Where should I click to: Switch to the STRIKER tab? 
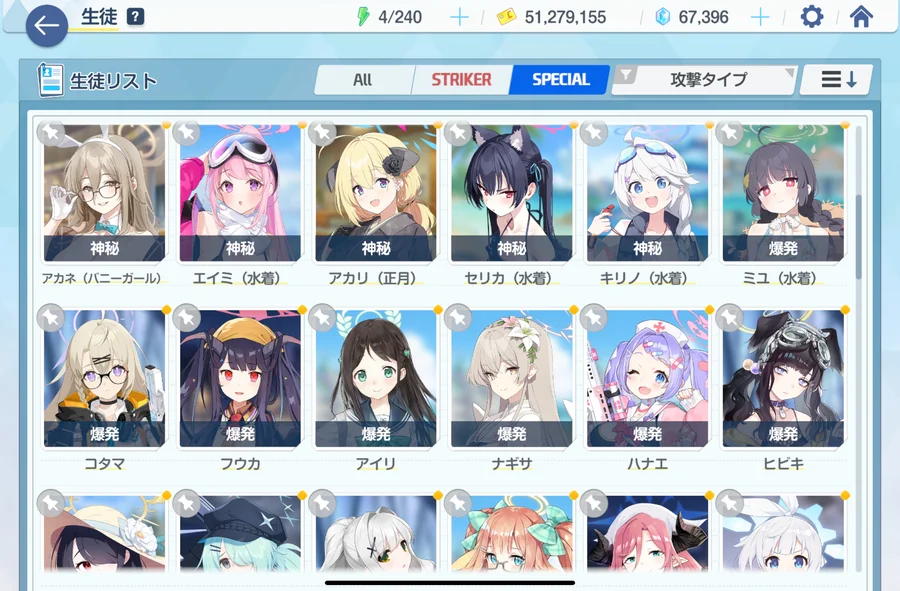coord(461,80)
